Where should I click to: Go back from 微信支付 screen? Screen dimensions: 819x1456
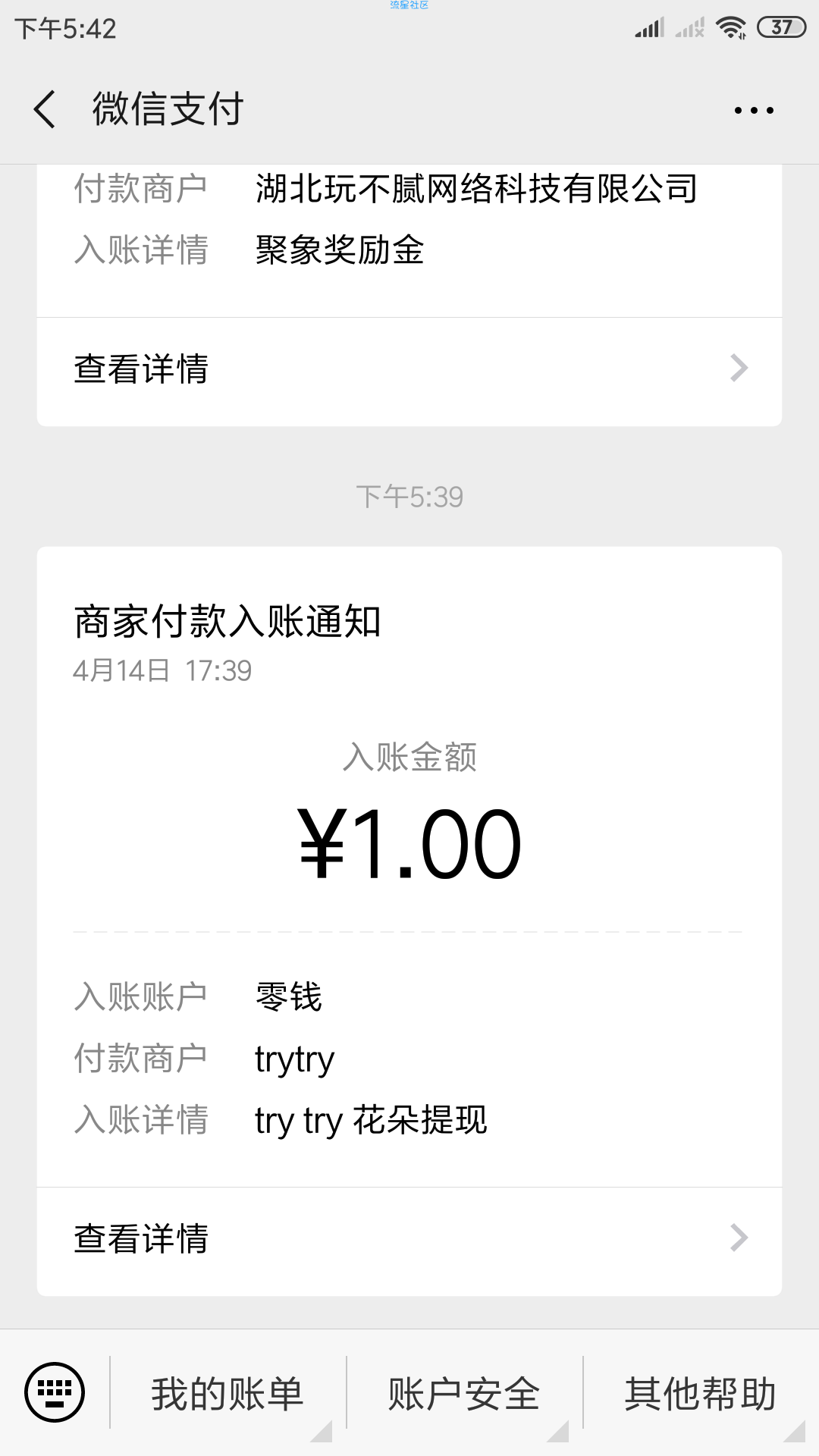click(x=45, y=109)
